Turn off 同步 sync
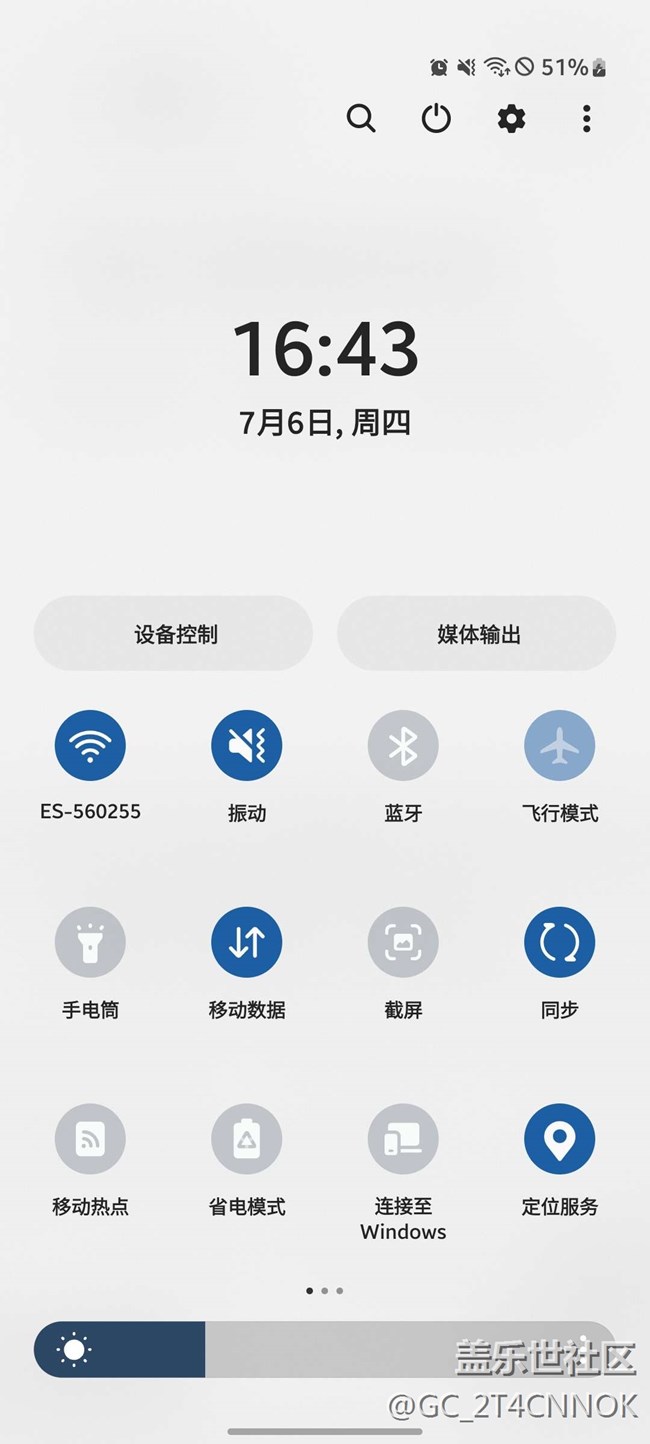This screenshot has width=650, height=1444. 560,942
